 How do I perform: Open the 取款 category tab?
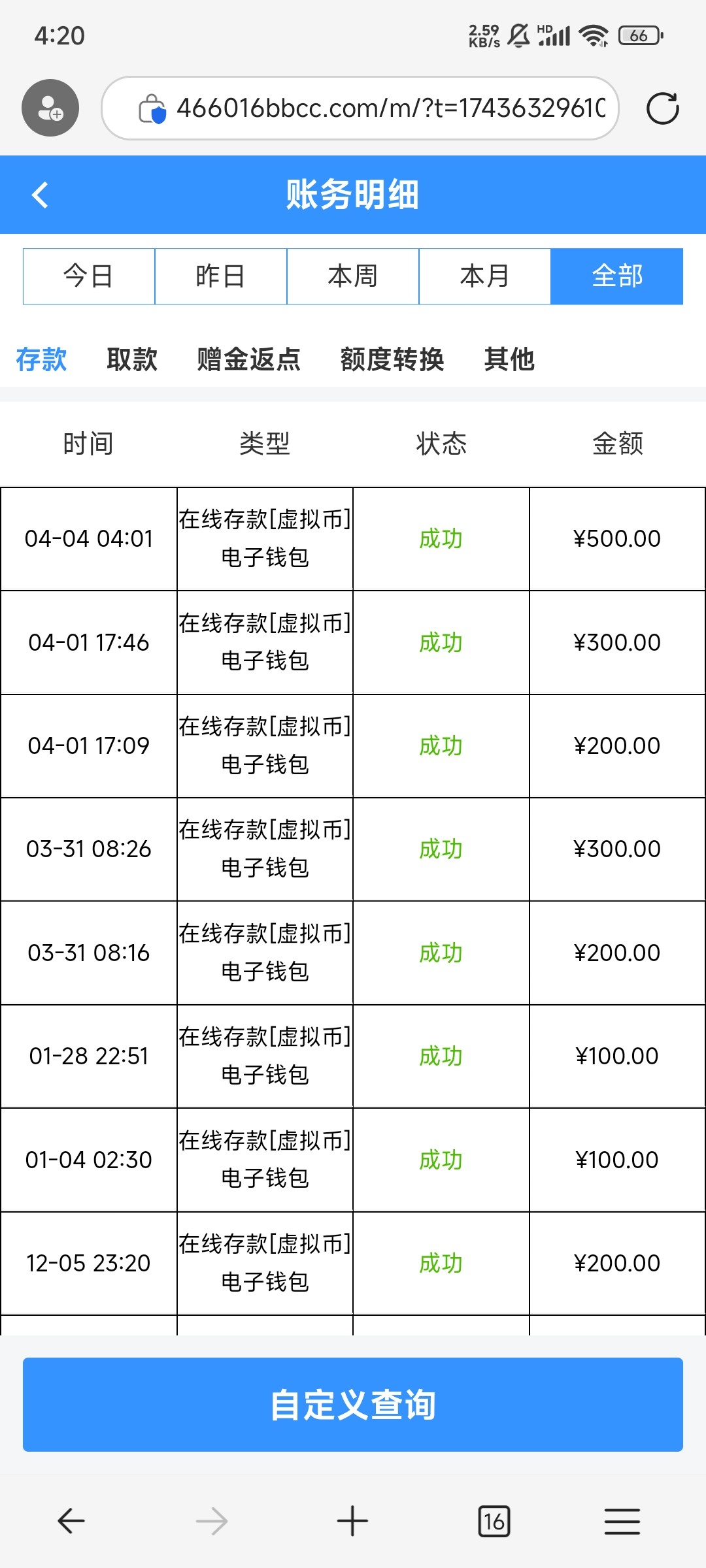coord(132,359)
